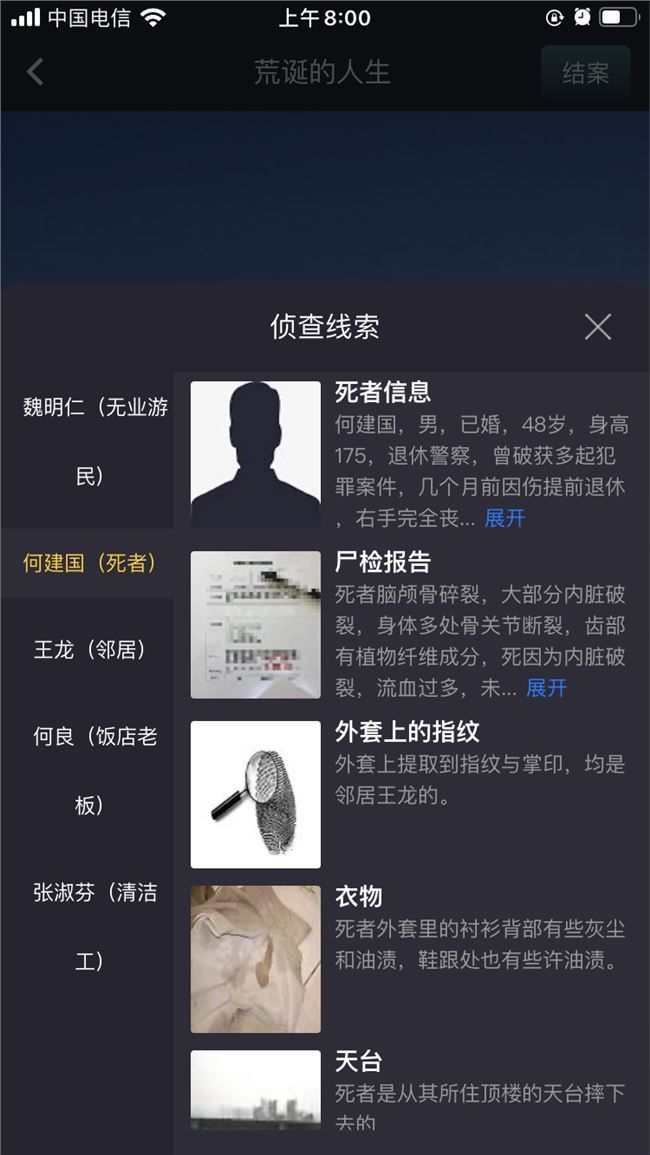
Task: Close the 侦查线索 panel
Action: click(x=598, y=326)
